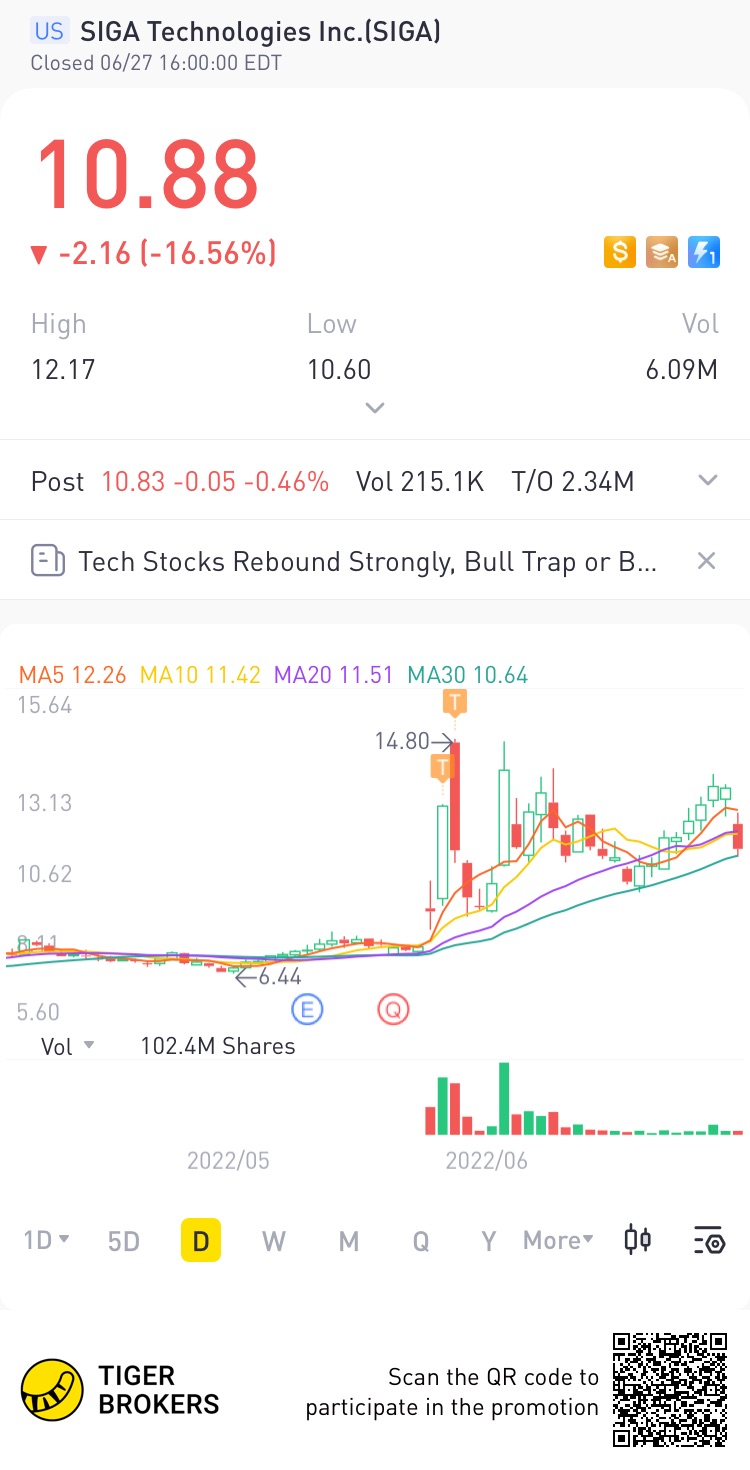
Task: Change the candlestick chart type
Action: pyautogui.click(x=637, y=1240)
